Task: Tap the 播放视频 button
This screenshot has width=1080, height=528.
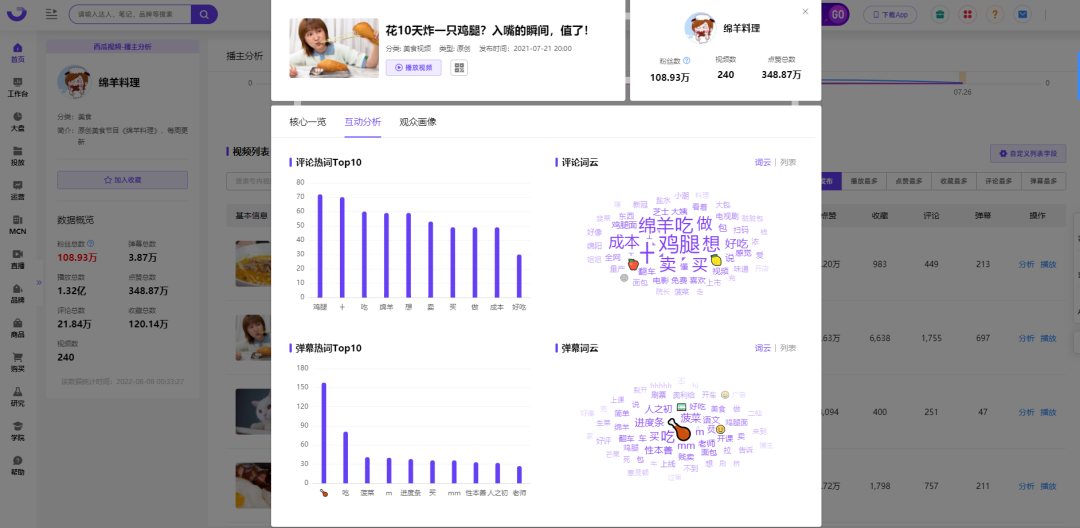Action: [x=413, y=67]
